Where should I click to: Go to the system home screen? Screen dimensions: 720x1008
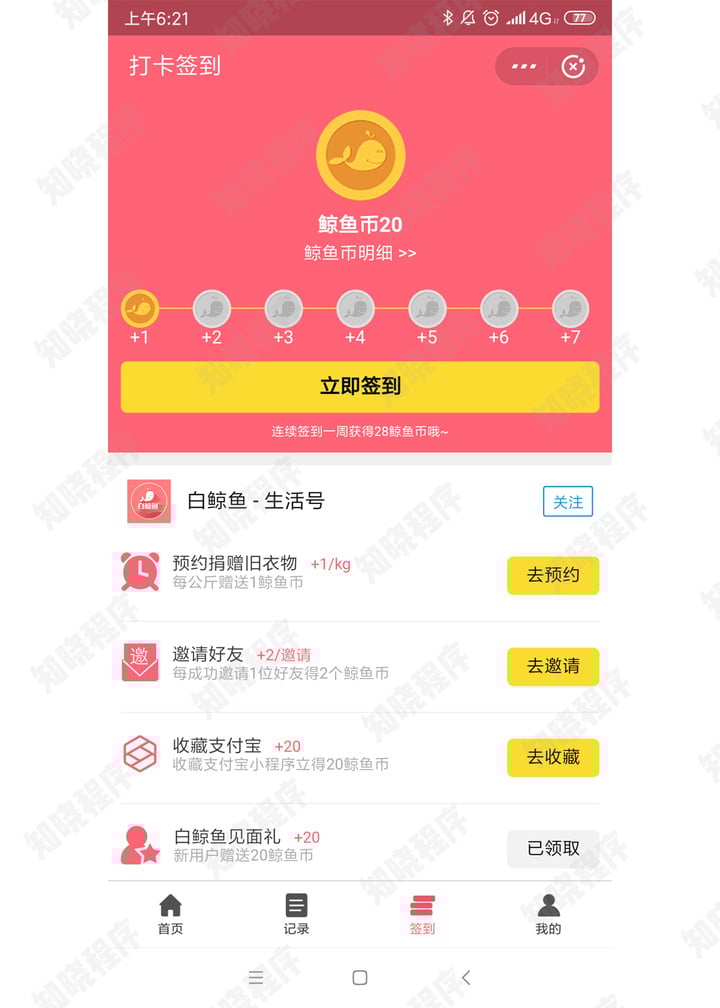[360, 977]
